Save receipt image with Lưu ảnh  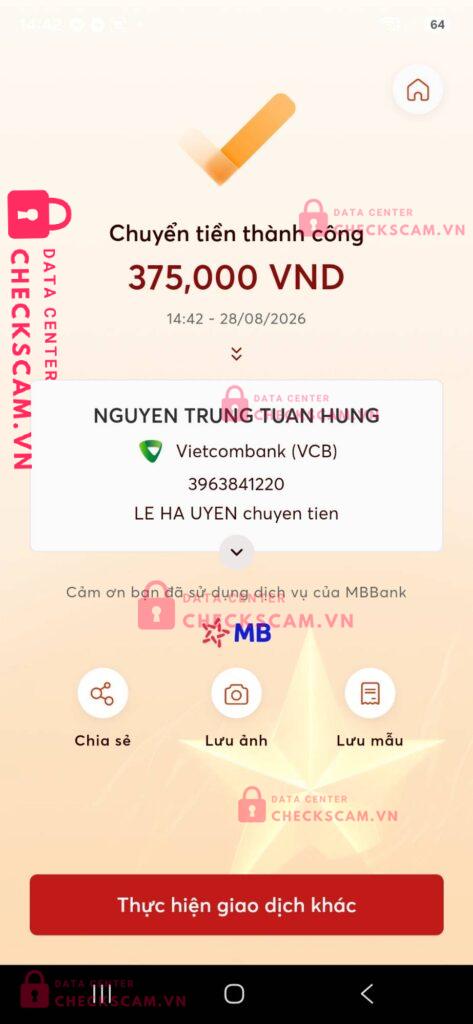[236, 694]
